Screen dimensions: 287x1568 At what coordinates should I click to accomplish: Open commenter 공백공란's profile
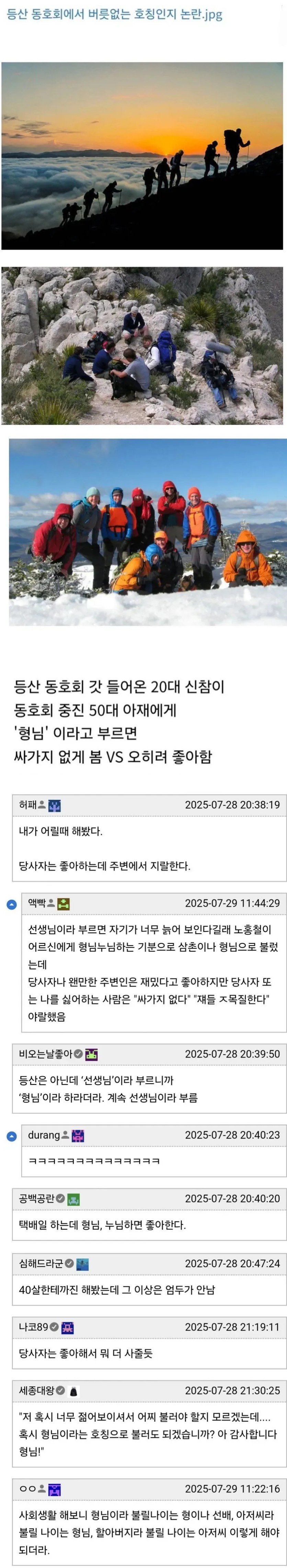pyautogui.click(x=36, y=1198)
